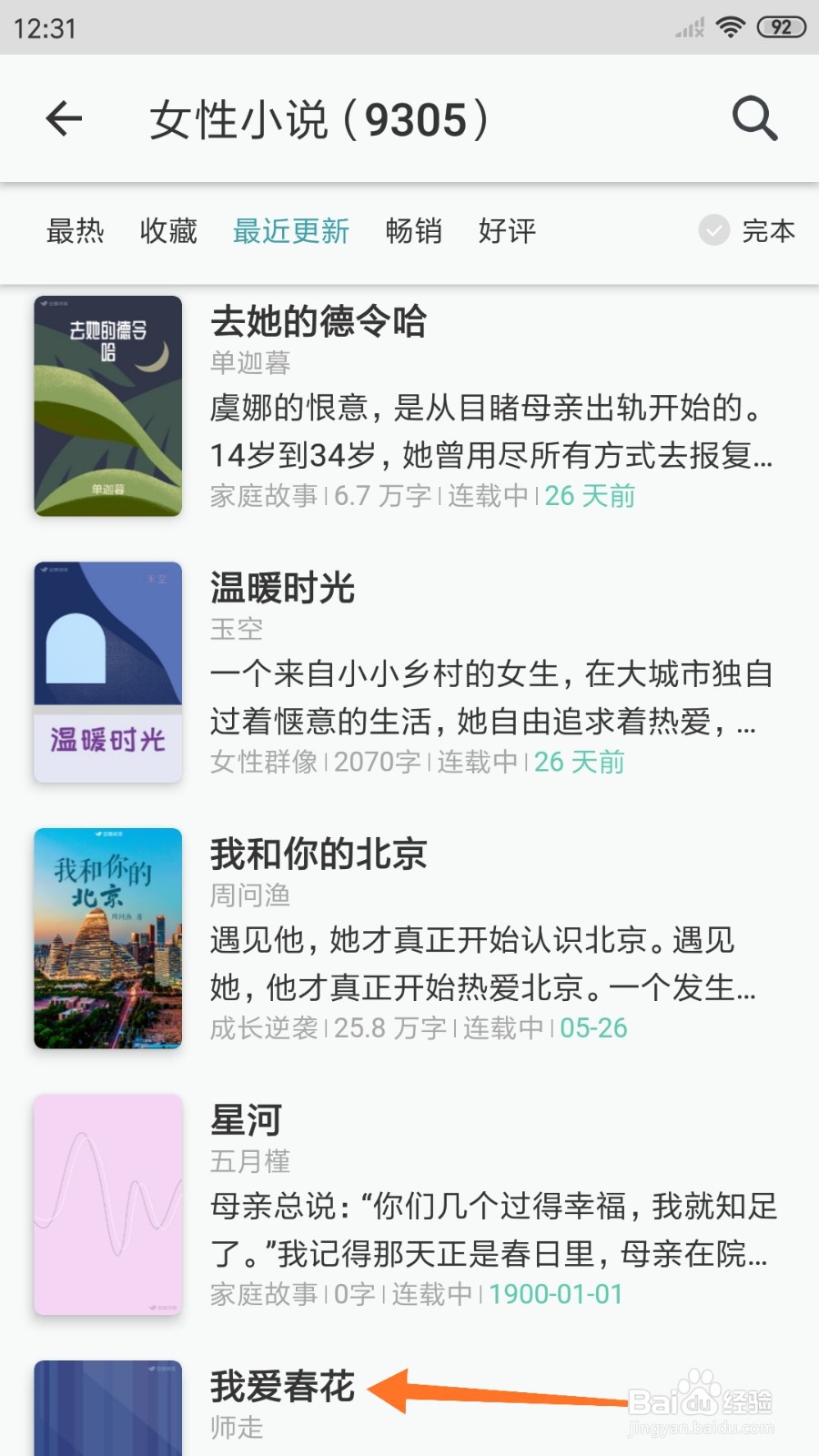Show 畅销 bestsellers tab

tap(413, 231)
